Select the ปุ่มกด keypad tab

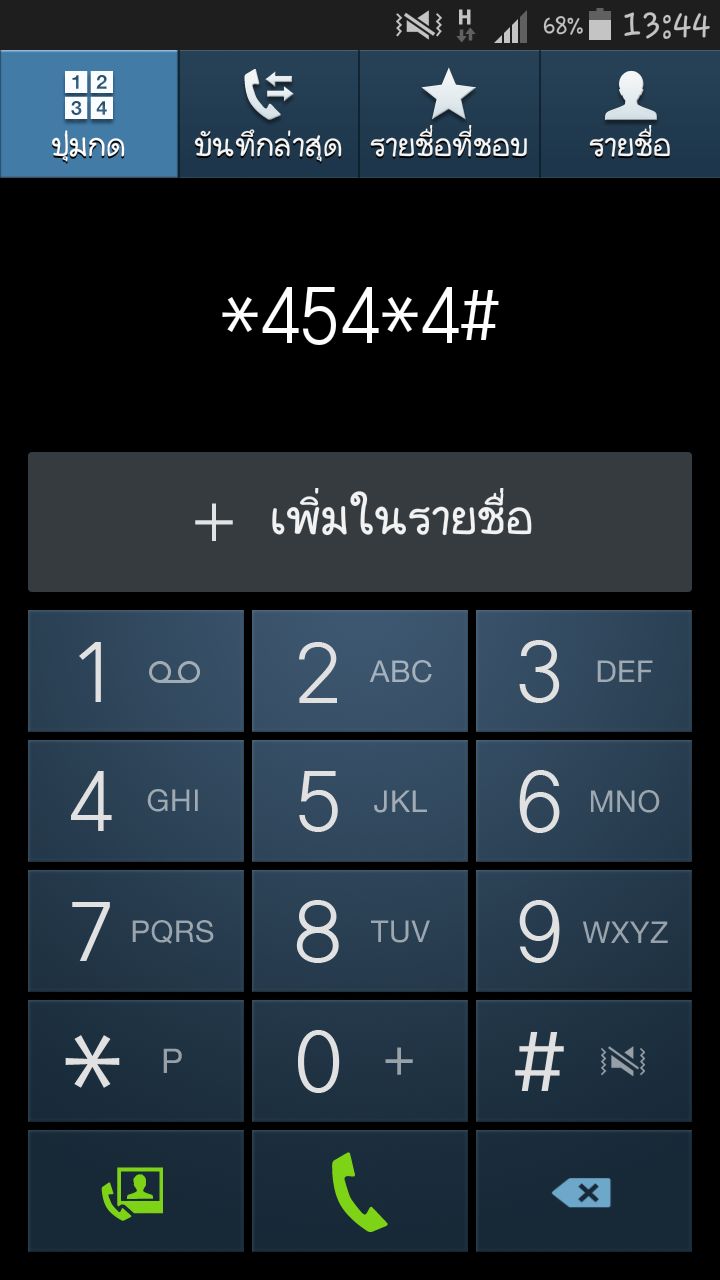[x=89, y=114]
